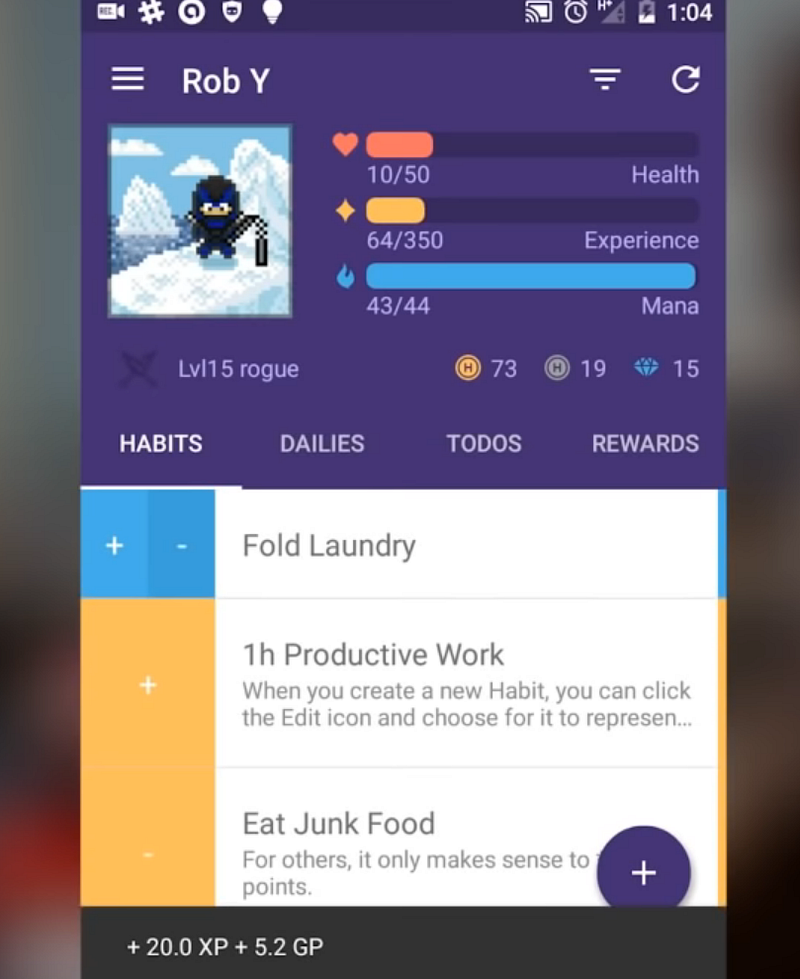Open the filter options icon
800x979 pixels.
coord(604,80)
